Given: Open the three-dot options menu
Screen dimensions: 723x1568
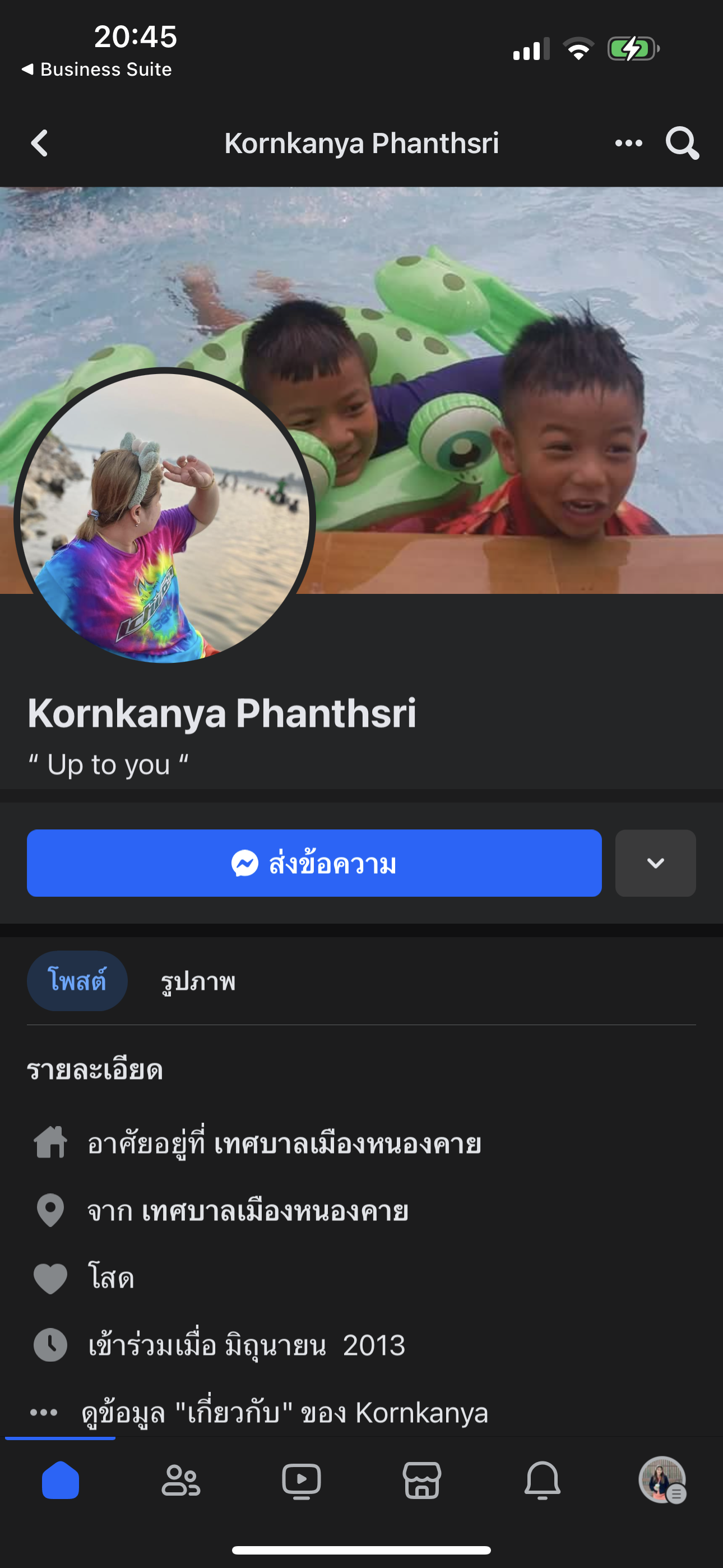Looking at the screenshot, I should click(628, 144).
